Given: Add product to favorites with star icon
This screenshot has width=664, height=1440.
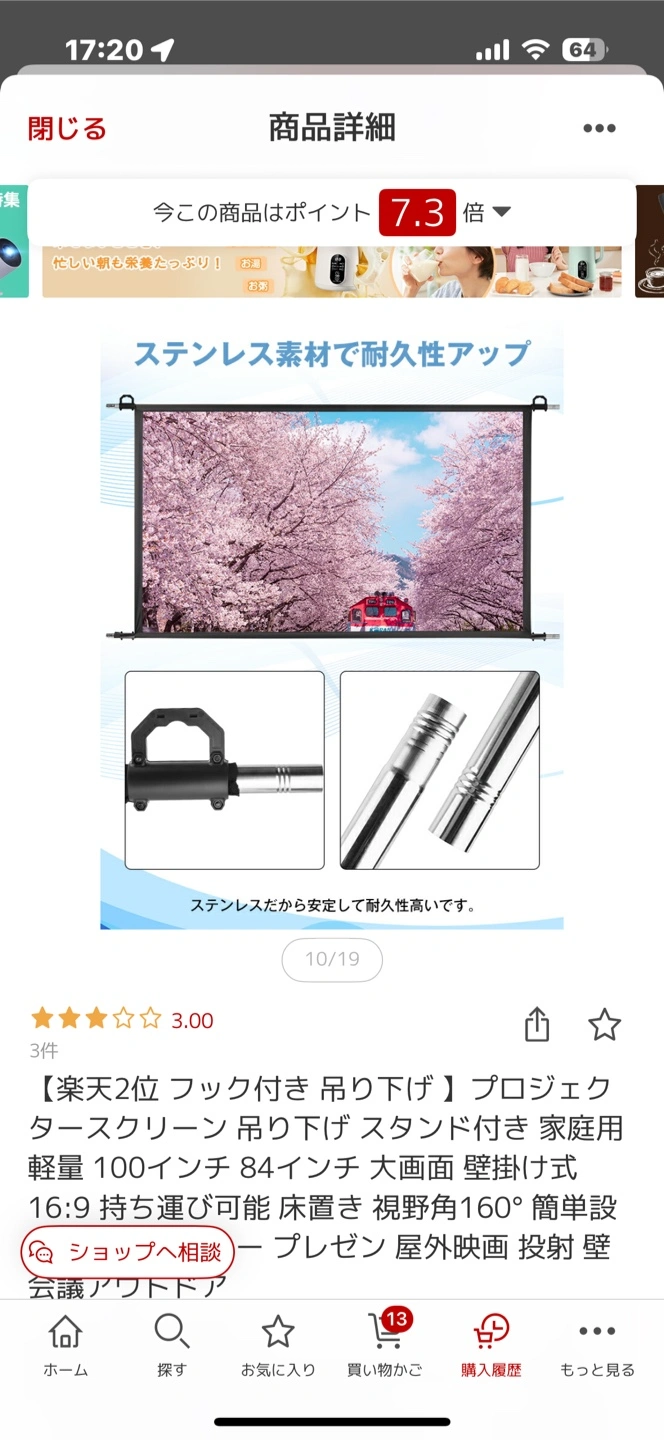Looking at the screenshot, I should 604,1024.
